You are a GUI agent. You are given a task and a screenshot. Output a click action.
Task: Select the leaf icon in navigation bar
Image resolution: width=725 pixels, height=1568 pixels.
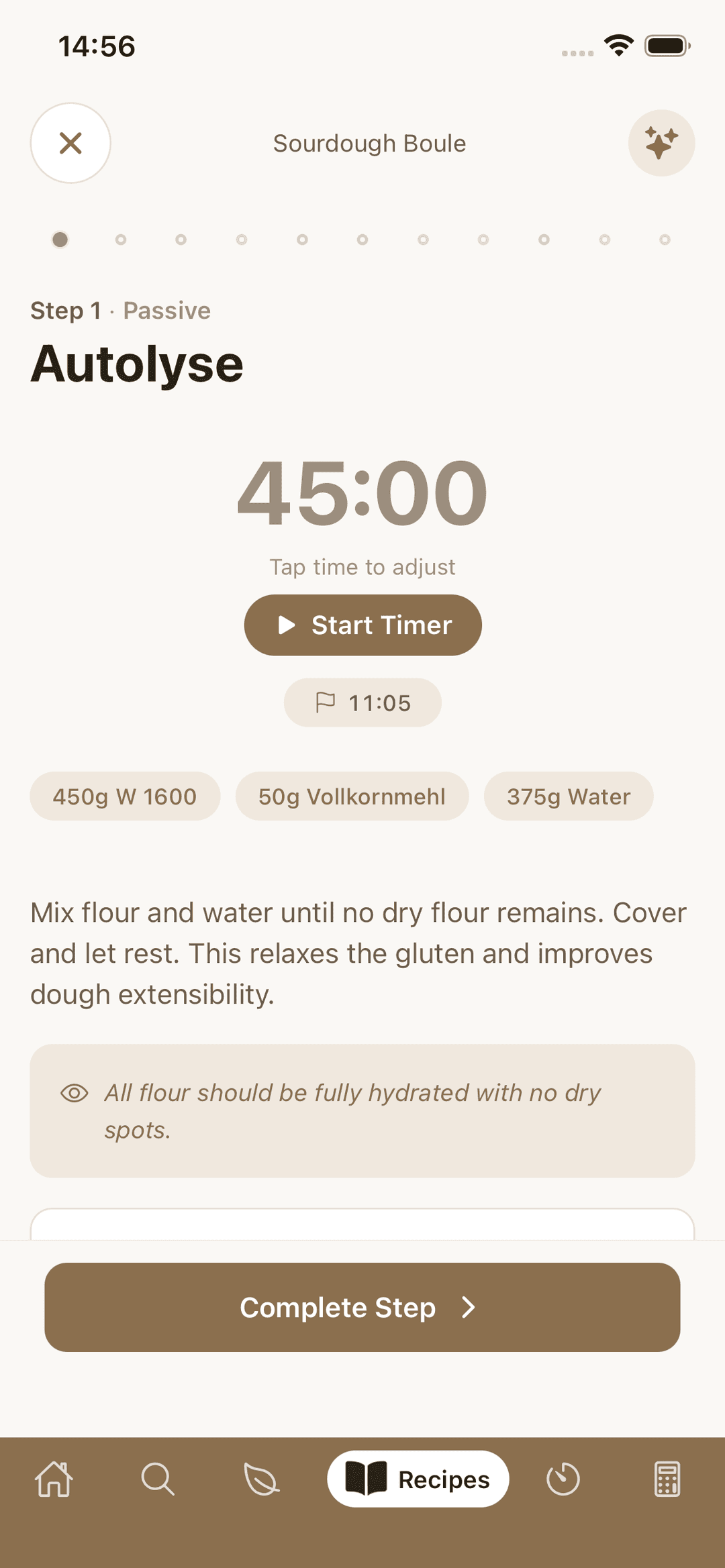(261, 1479)
